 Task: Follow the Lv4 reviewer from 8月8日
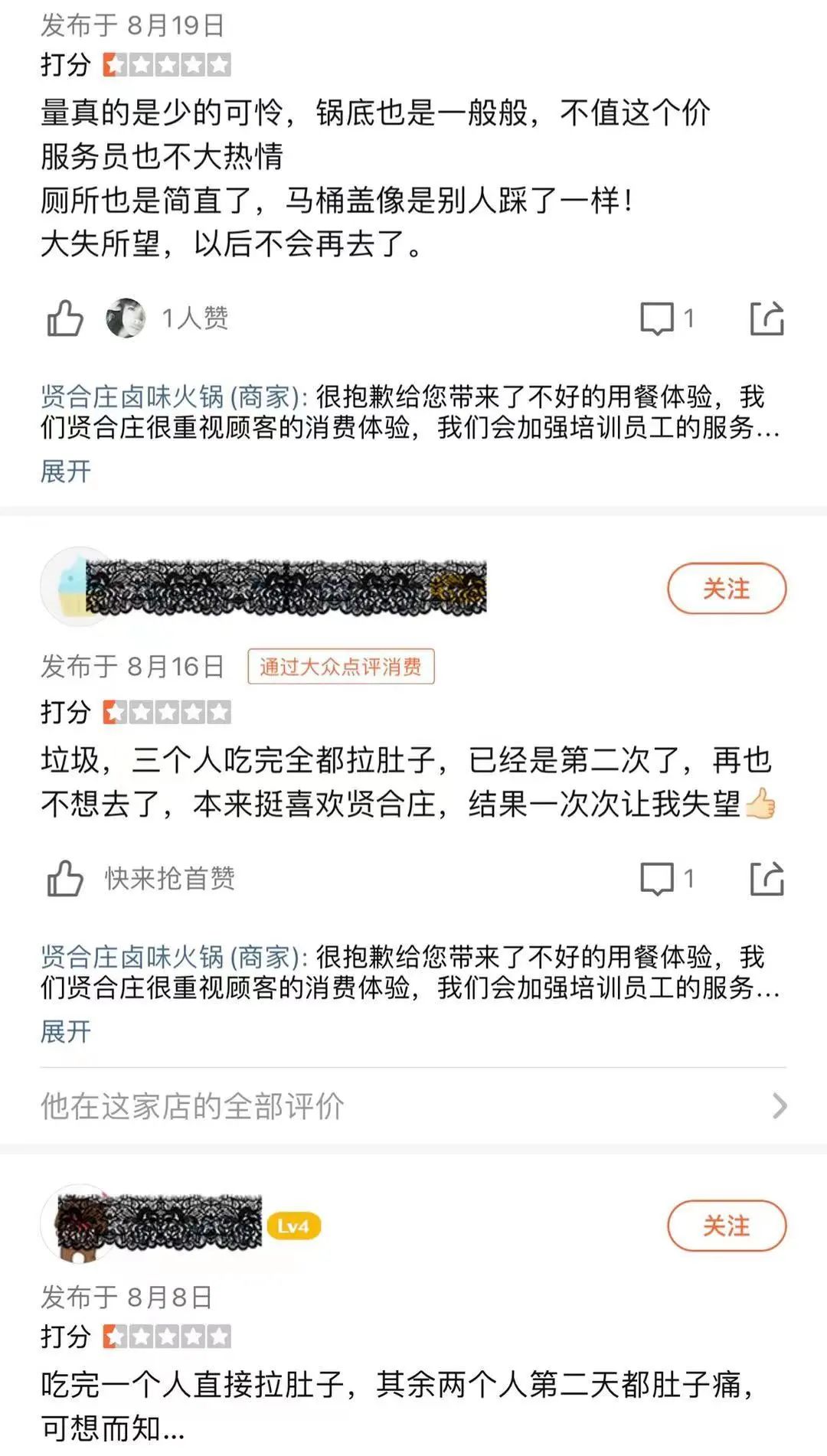point(726,1226)
